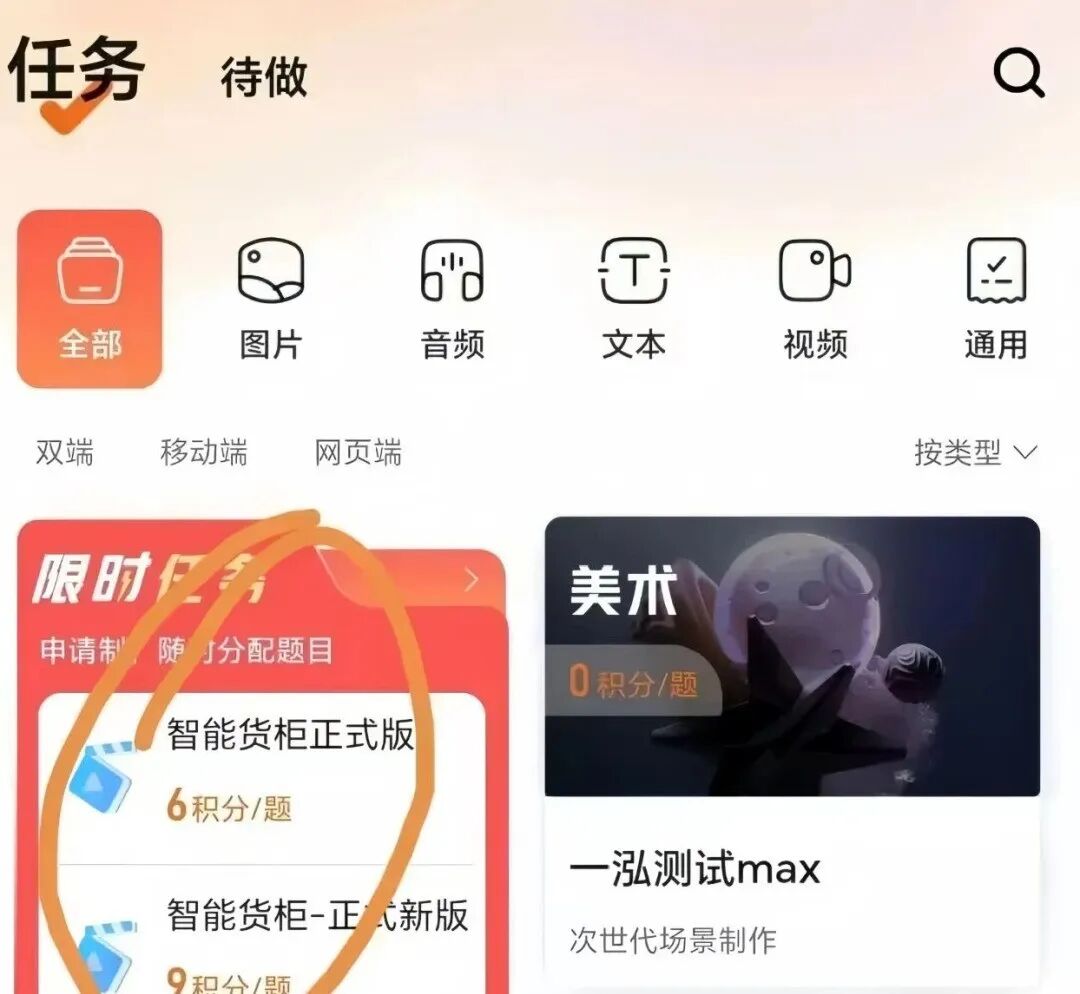Expand the 按类型 sort dropdown
Screen dimensions: 1080x994
click(975, 453)
